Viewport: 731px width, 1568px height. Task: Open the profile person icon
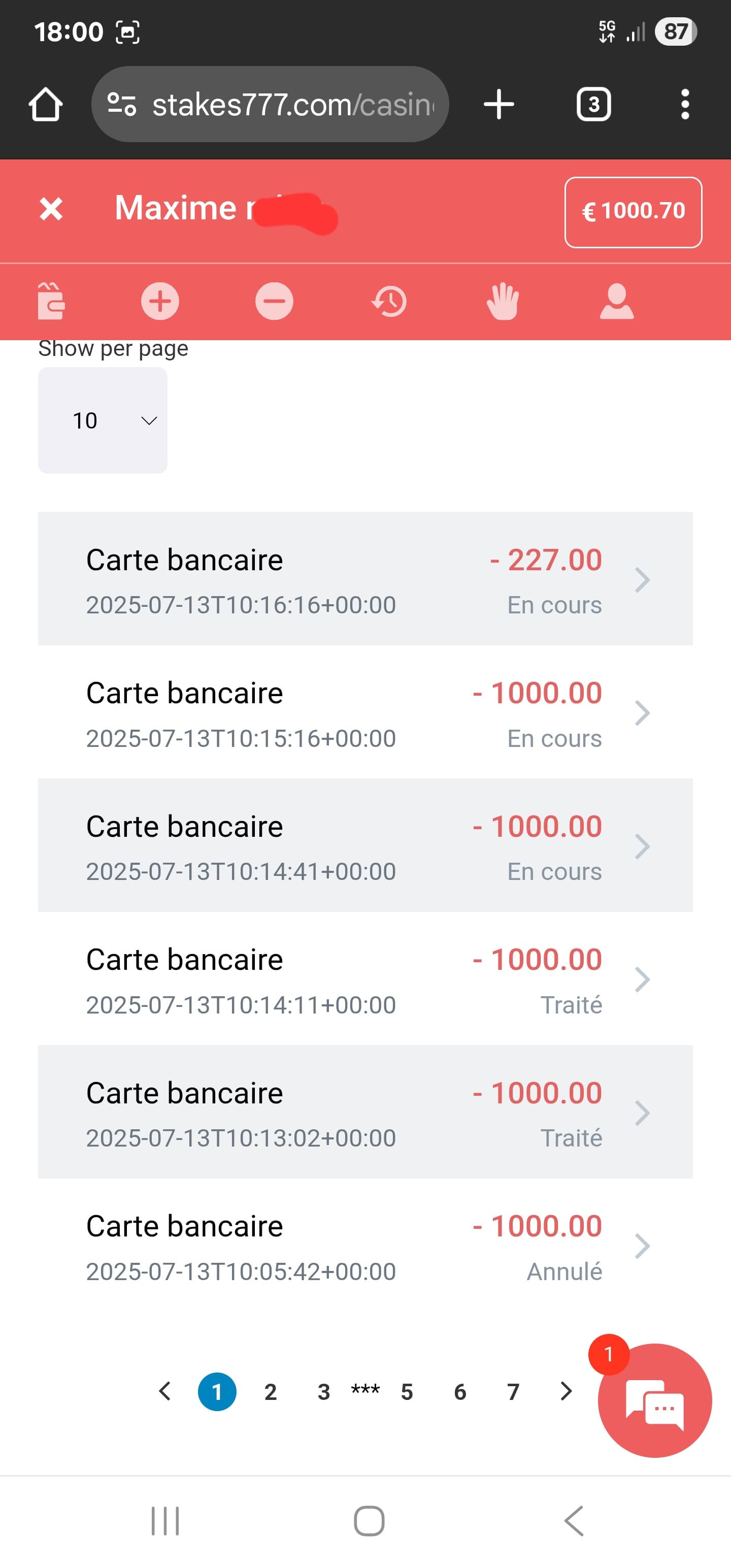(x=617, y=301)
